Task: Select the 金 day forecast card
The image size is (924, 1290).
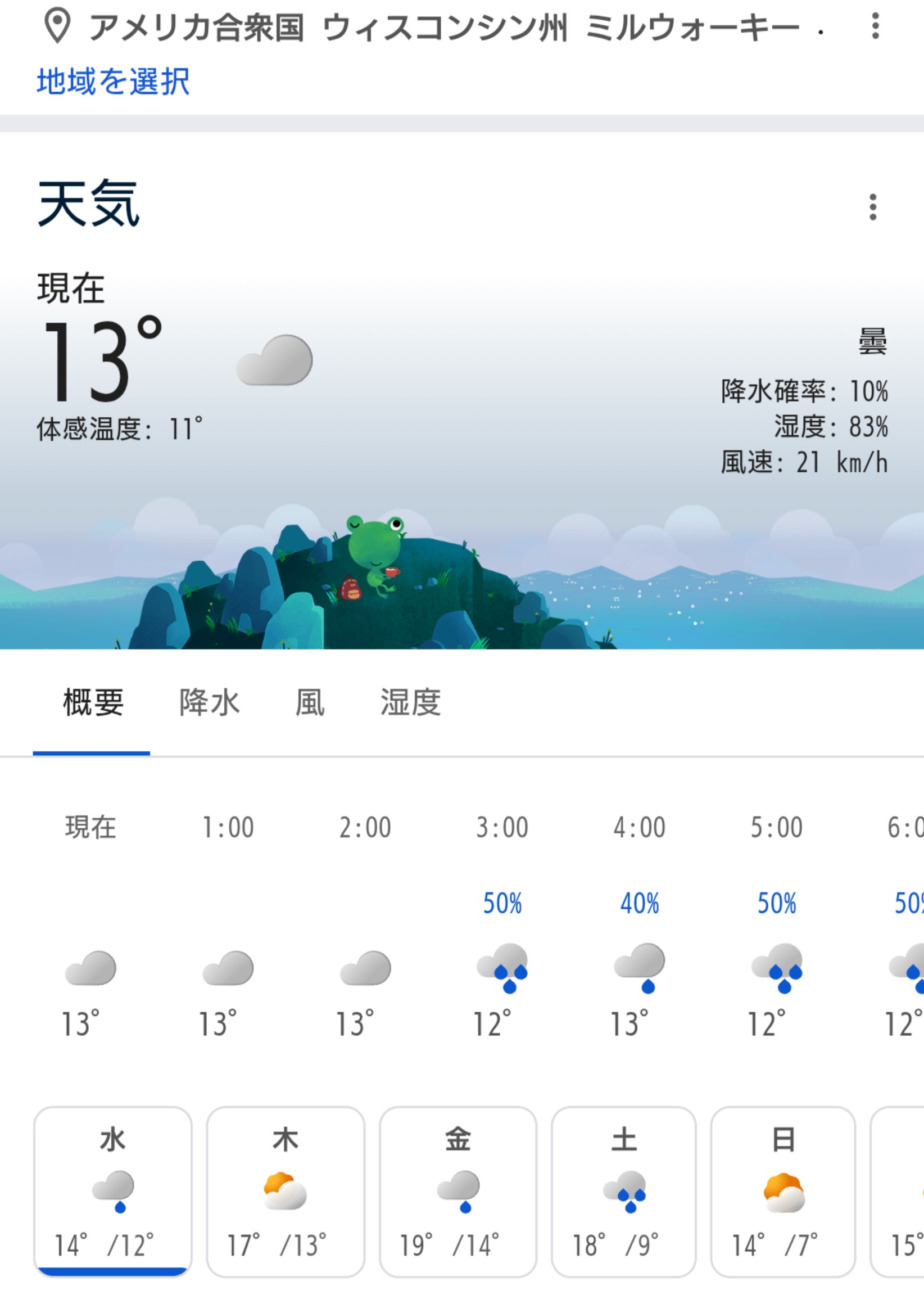Action: (458, 1191)
